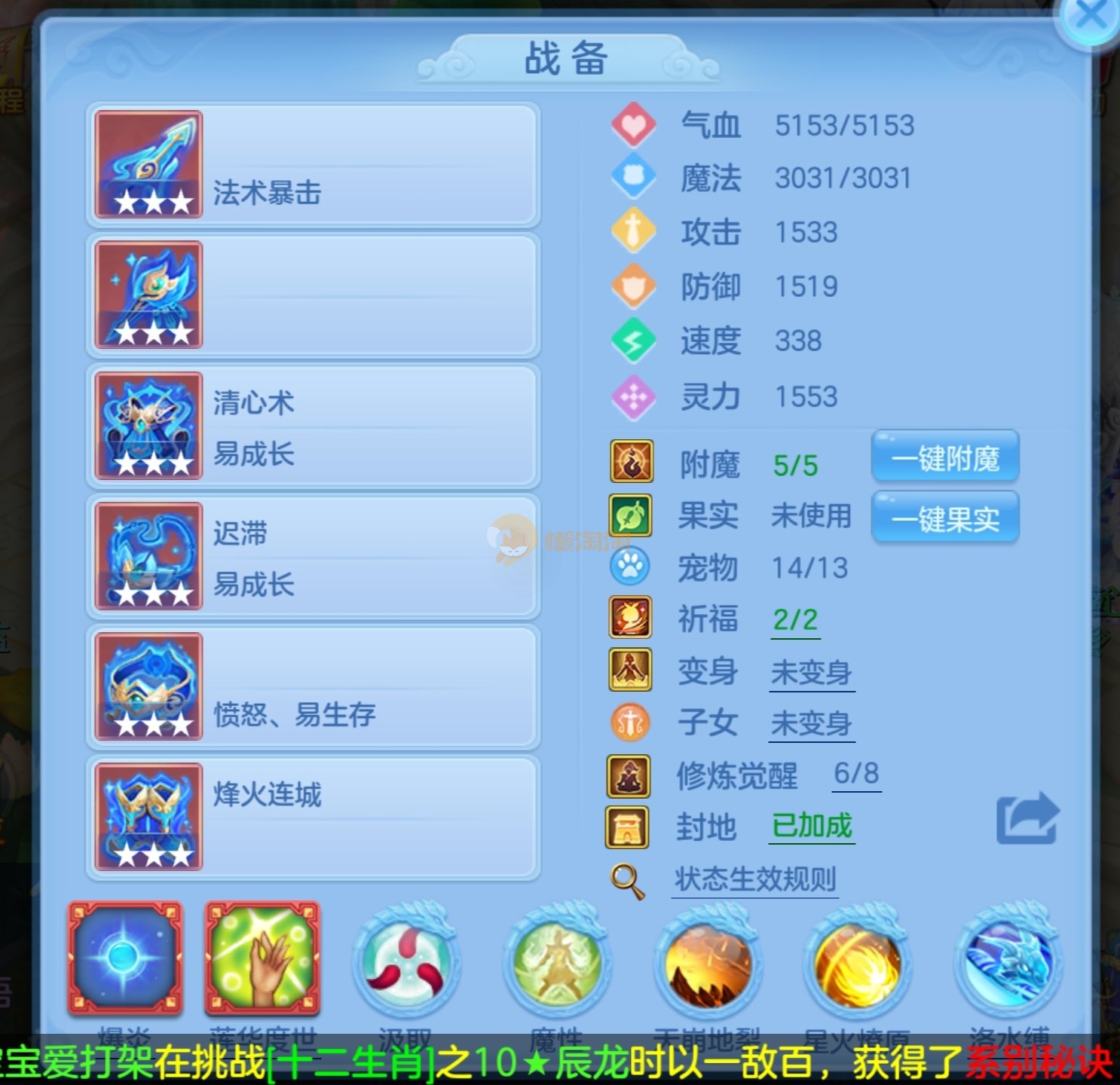This screenshot has width=1120, height=1085.
Task: Open the 变身 未变身 link
Action: (x=812, y=672)
